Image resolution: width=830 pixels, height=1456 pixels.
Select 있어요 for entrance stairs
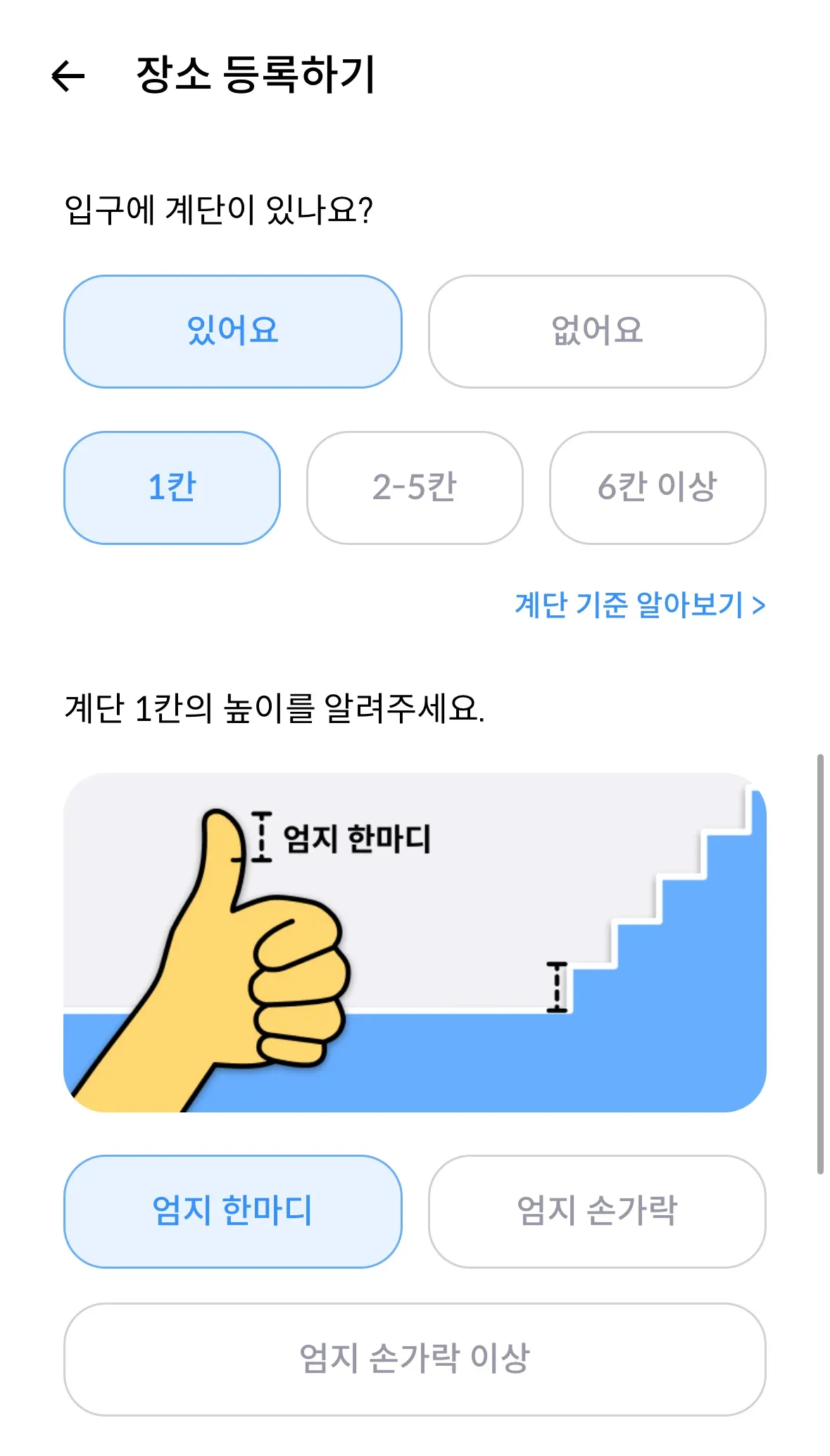point(232,331)
